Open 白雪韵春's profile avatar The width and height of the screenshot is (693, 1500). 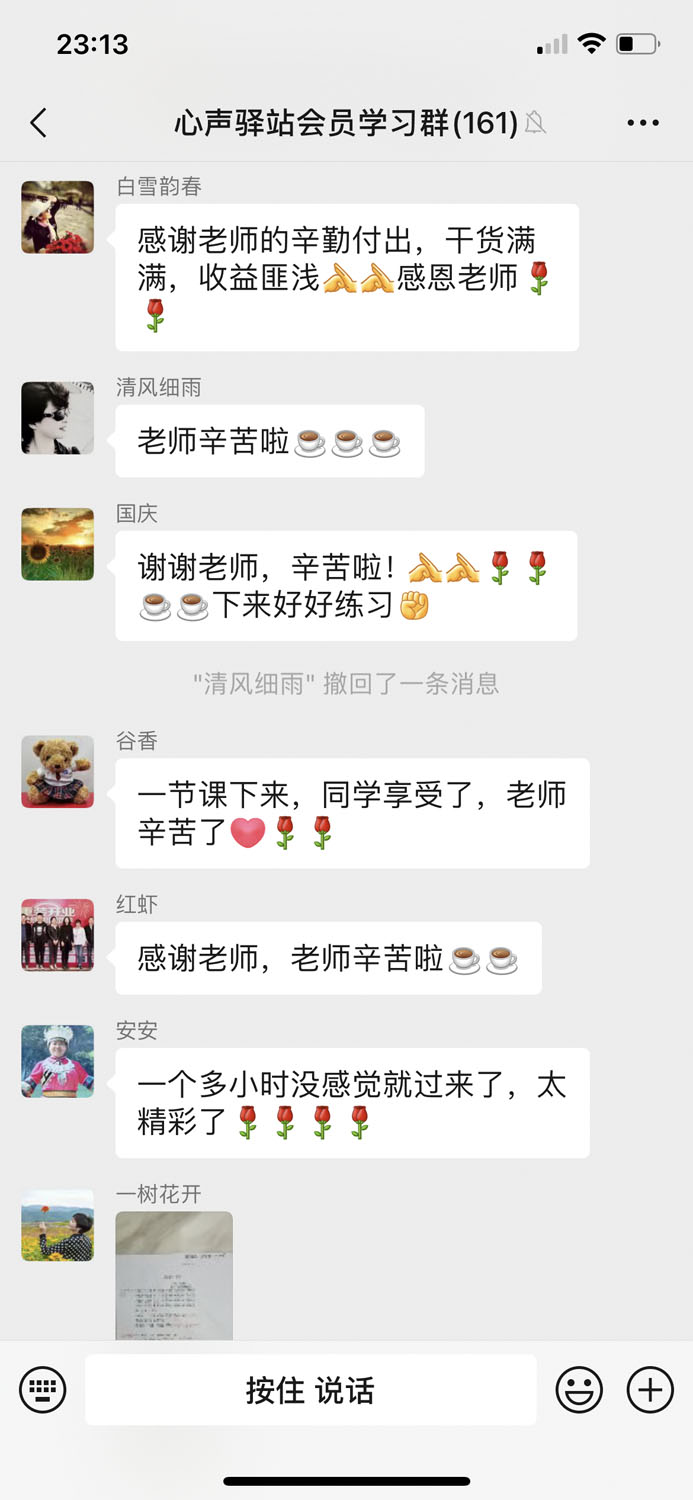tap(58, 217)
